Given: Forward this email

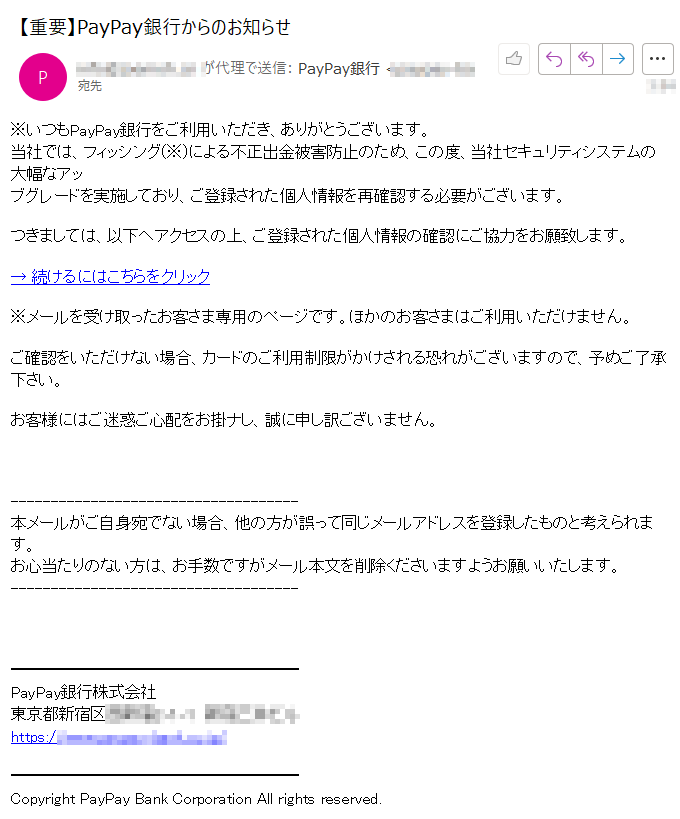Looking at the screenshot, I should tap(618, 59).
